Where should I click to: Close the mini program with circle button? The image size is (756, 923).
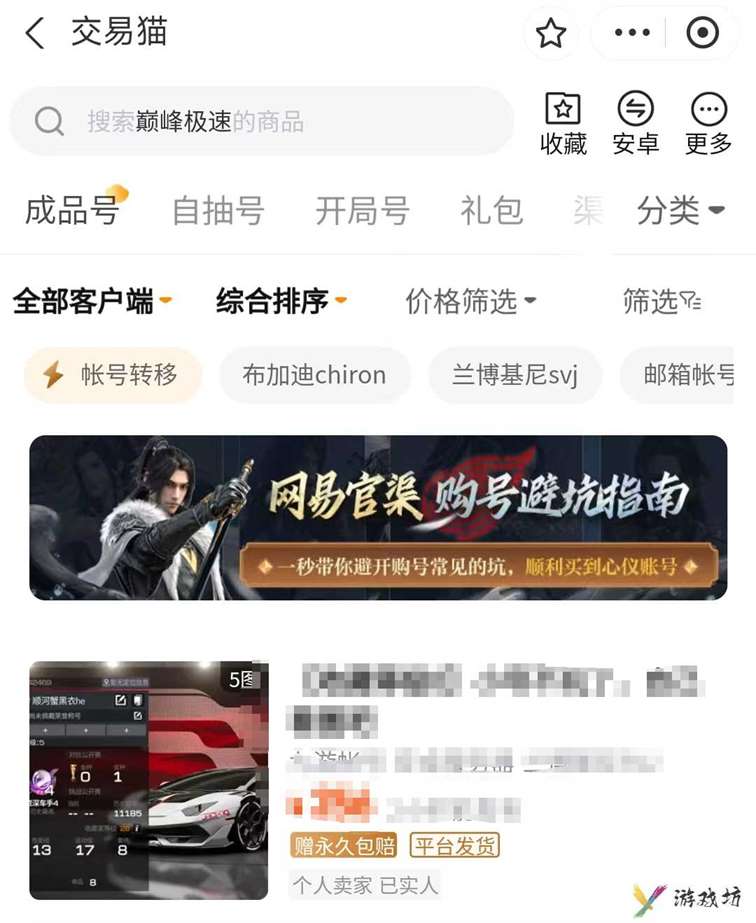(702, 33)
